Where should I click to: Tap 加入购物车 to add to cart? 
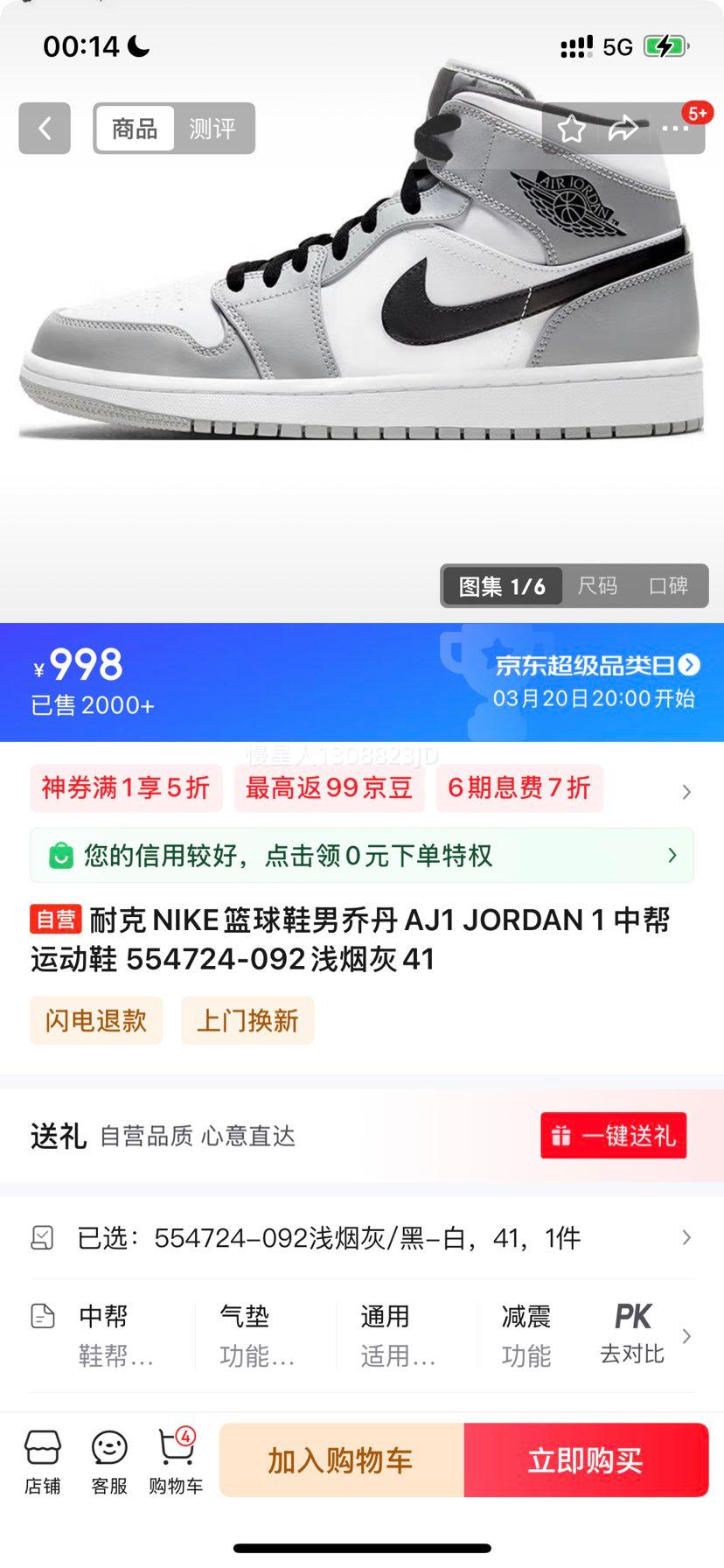pyautogui.click(x=343, y=1459)
